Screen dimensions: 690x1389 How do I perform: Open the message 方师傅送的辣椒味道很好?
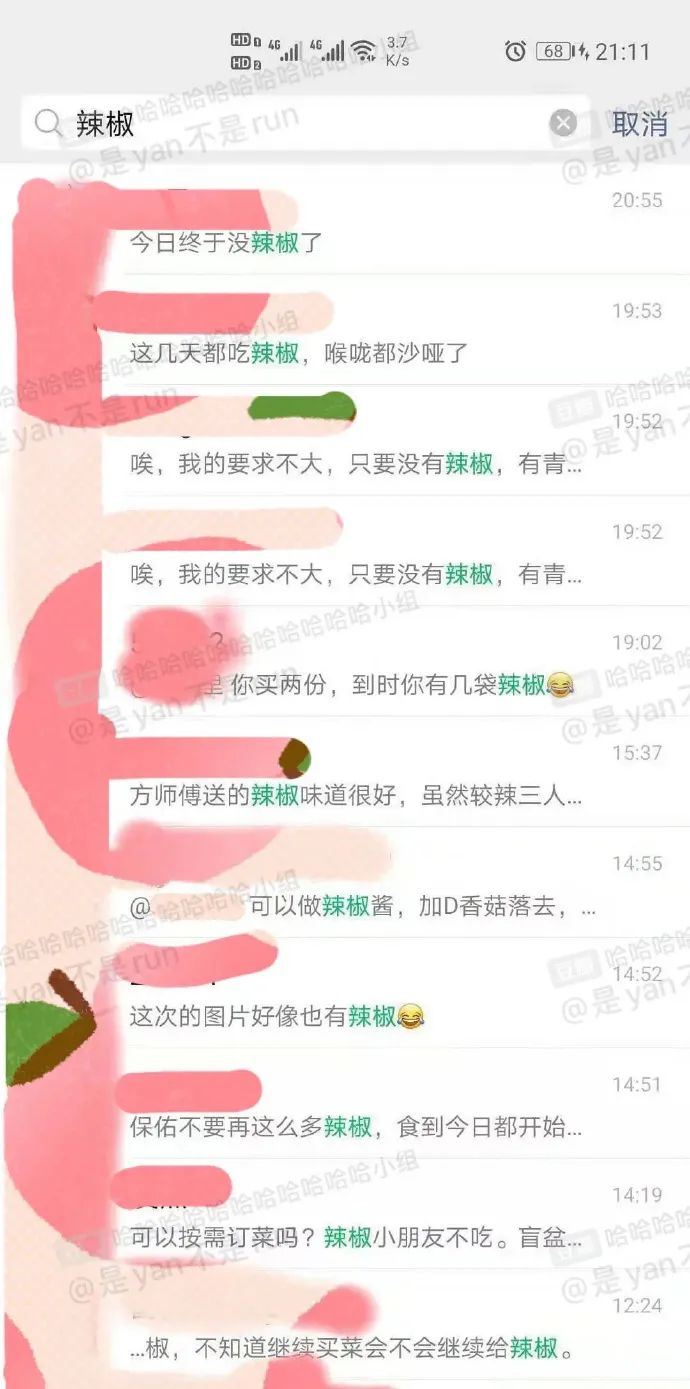(x=400, y=796)
